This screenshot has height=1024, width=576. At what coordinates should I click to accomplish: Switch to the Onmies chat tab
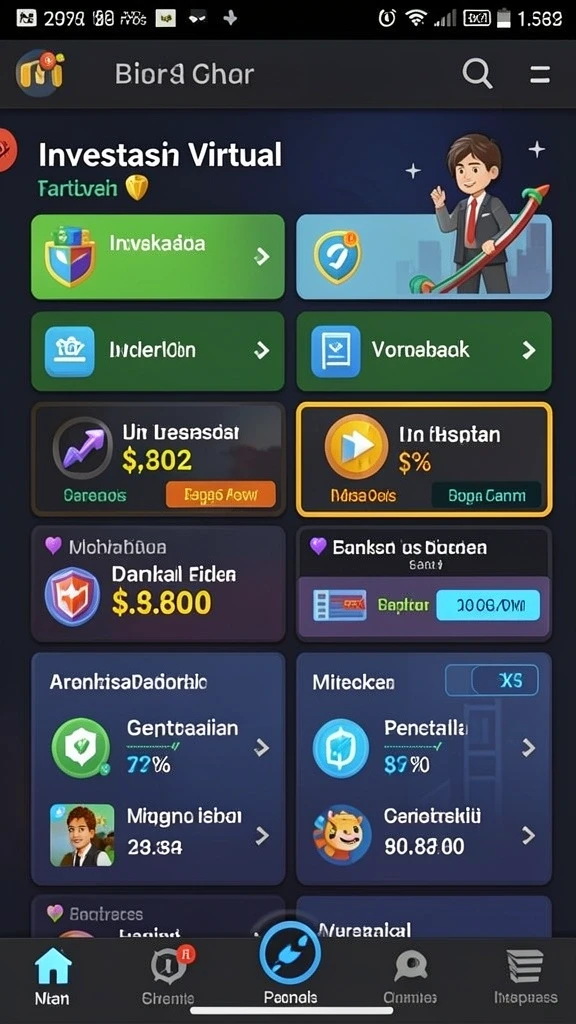tap(411, 976)
